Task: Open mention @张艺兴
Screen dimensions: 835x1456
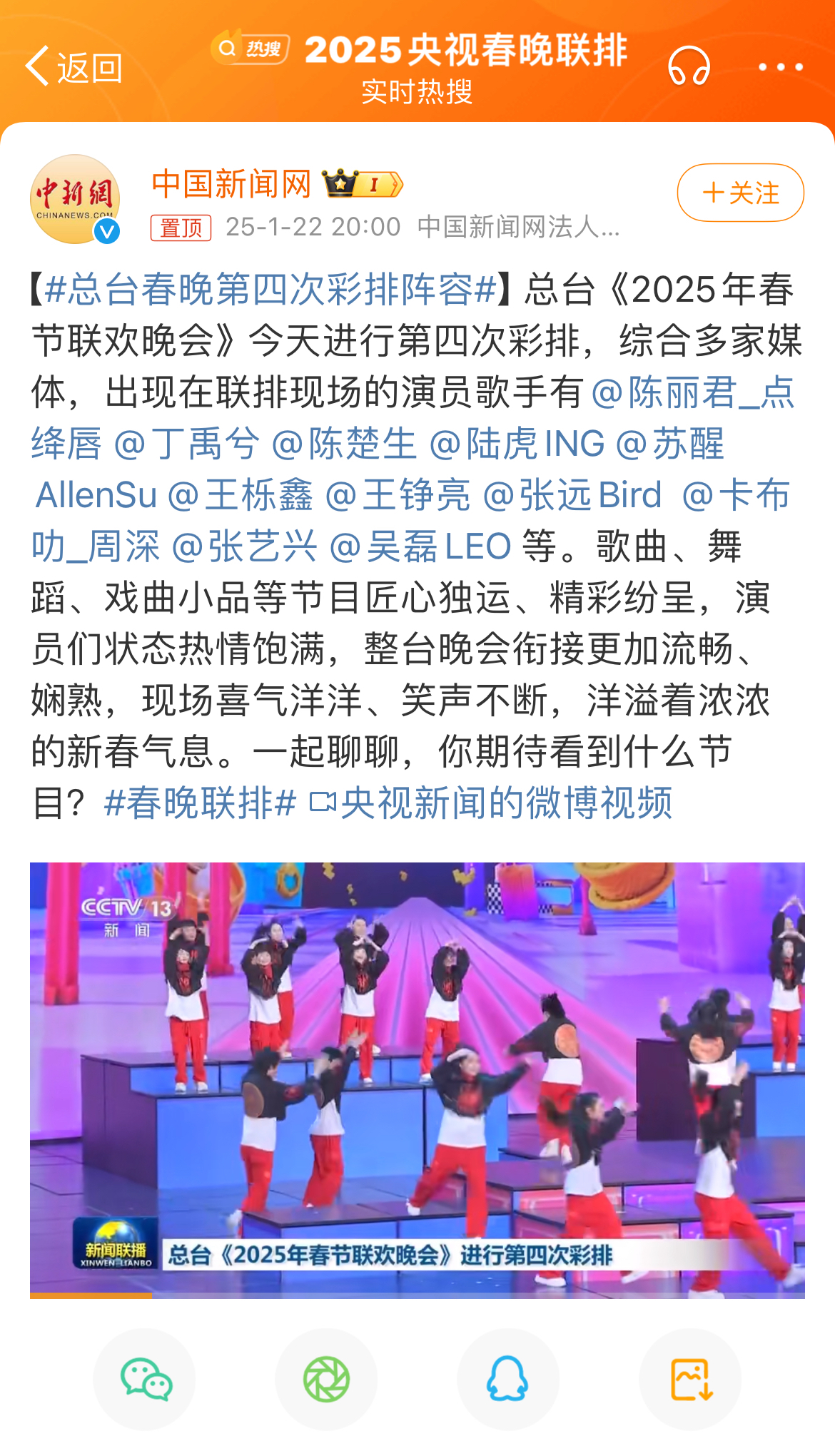Action: pos(245,546)
